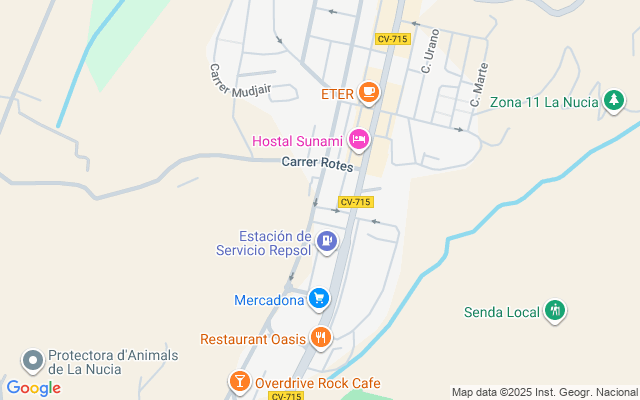Screen dimensions: 640x400
Task: Open Estación de Servicio Repsol marker
Action: (x=326, y=241)
